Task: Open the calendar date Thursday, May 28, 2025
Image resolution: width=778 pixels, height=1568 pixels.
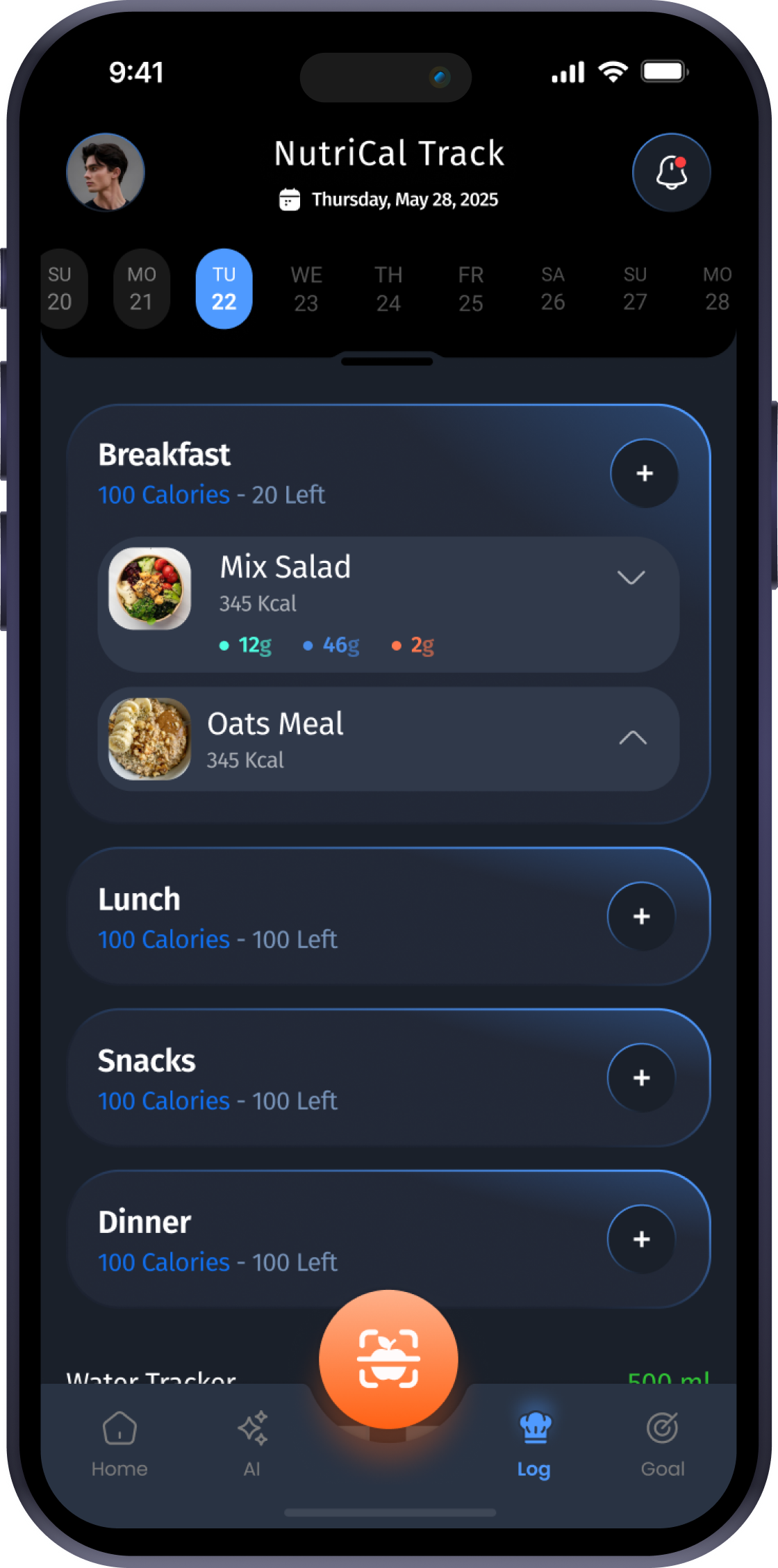Action: [x=389, y=199]
